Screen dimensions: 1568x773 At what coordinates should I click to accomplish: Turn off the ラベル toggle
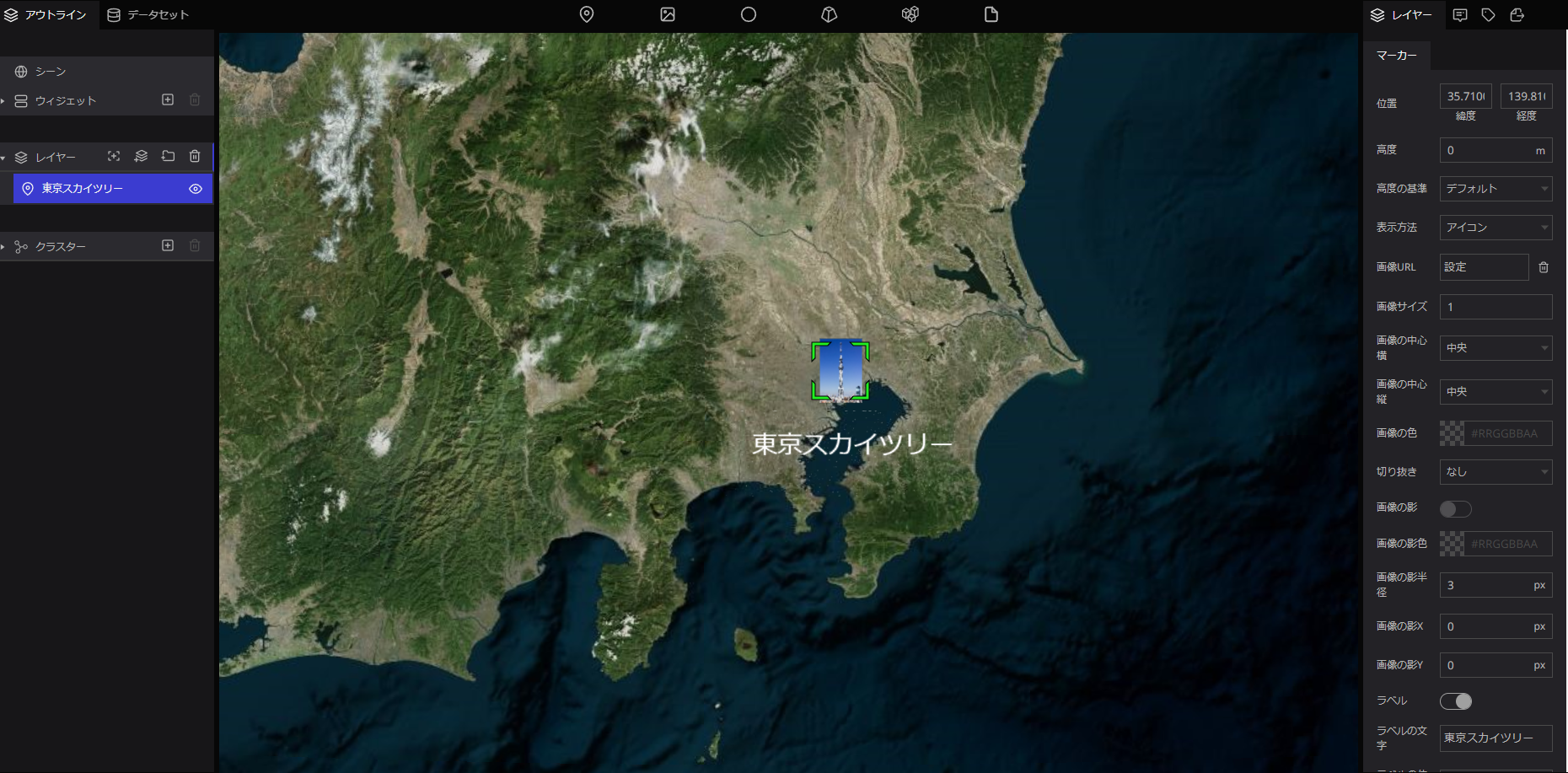coord(1455,701)
